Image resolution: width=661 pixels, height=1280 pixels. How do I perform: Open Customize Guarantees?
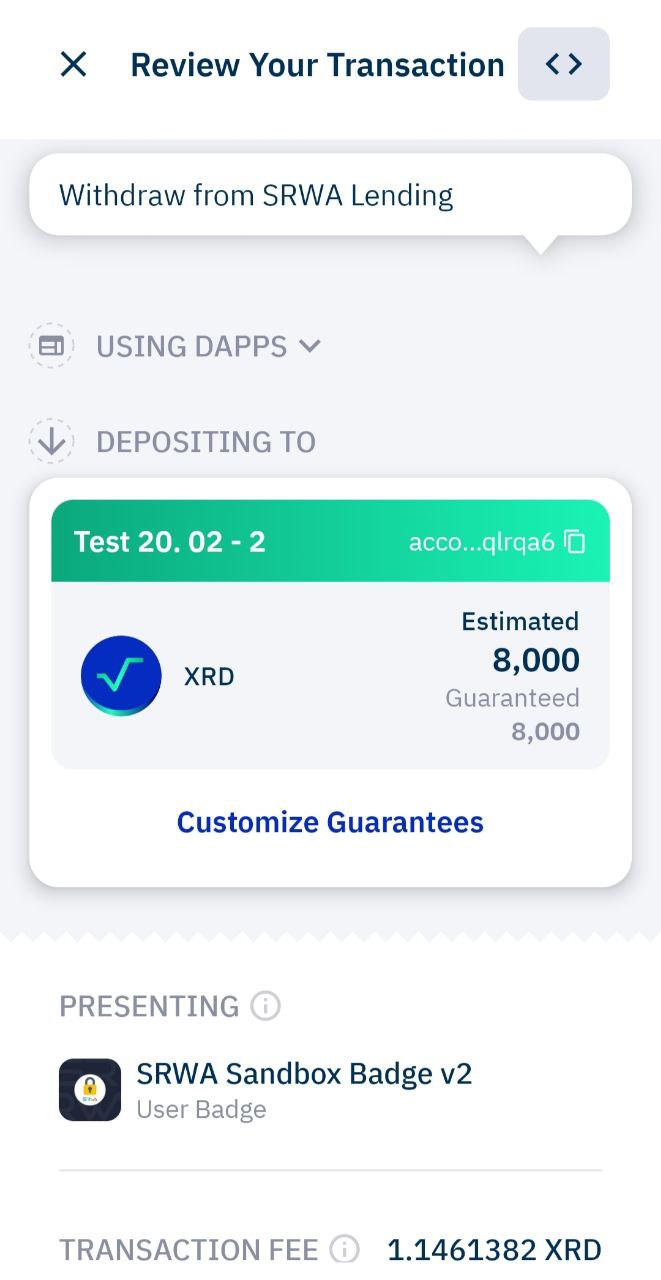point(330,822)
